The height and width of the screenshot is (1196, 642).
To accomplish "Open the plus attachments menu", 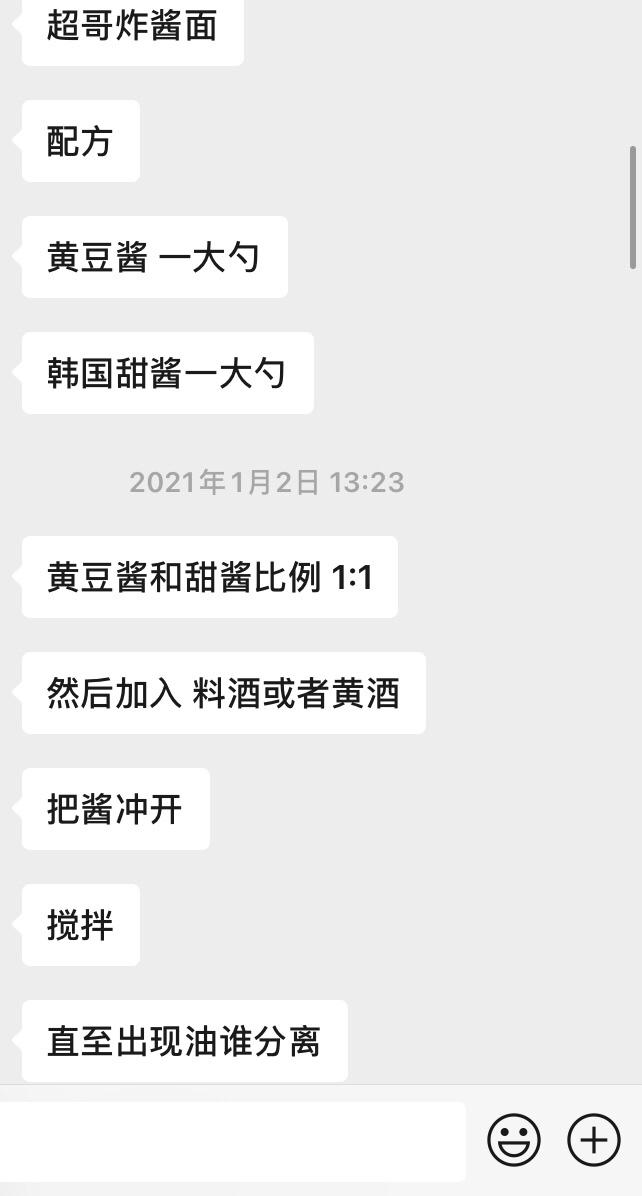I will pyautogui.click(x=594, y=1140).
